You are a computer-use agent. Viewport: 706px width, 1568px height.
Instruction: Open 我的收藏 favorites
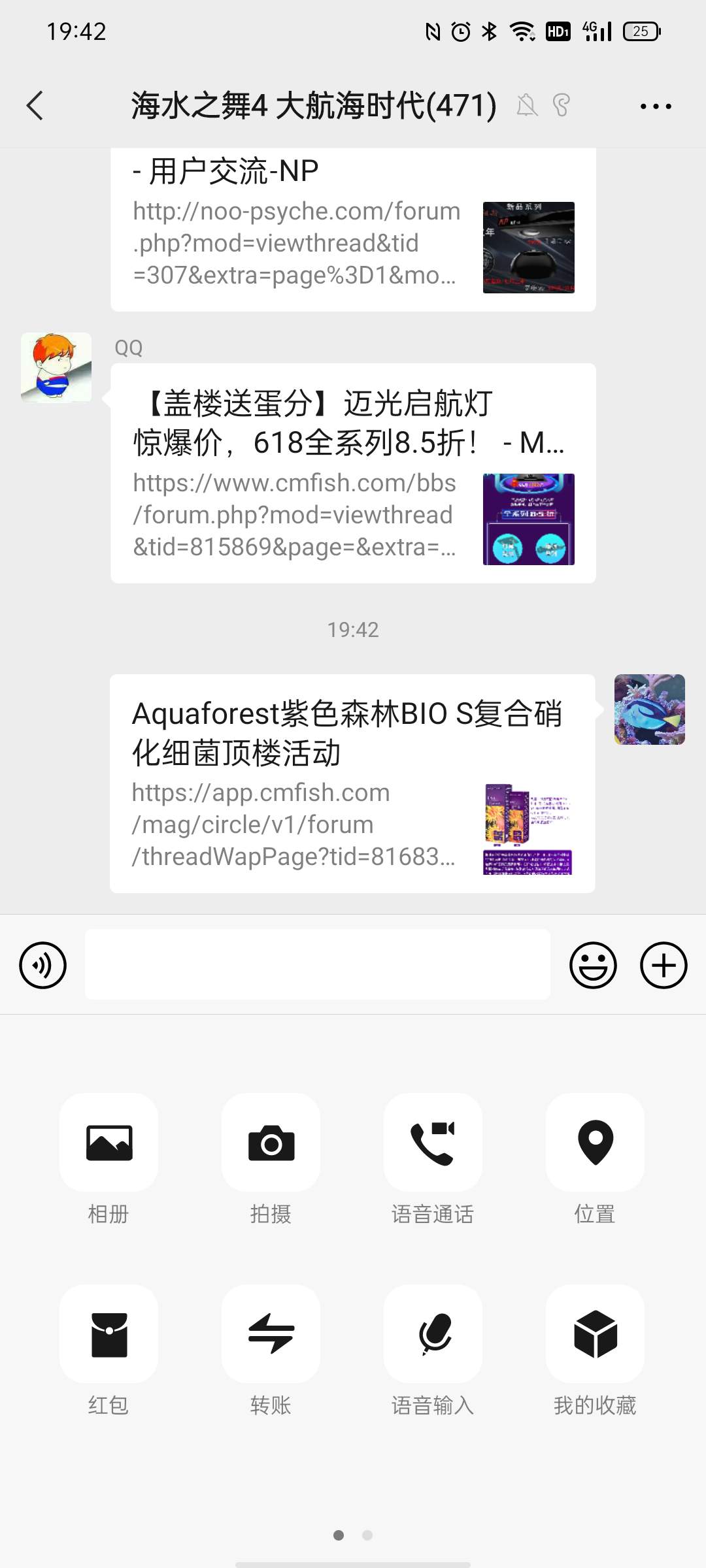(595, 1333)
